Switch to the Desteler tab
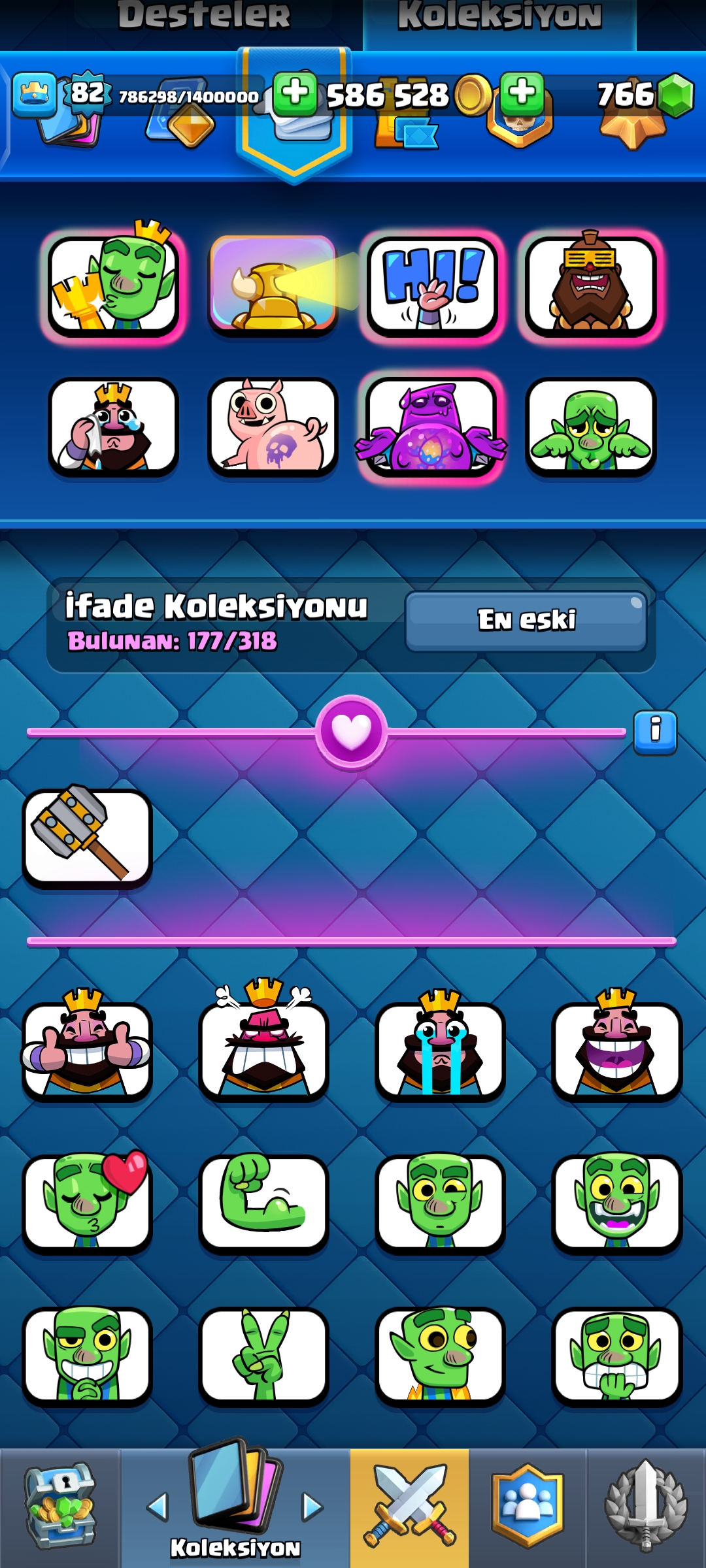Screen dimensions: 706x1568 203,16
